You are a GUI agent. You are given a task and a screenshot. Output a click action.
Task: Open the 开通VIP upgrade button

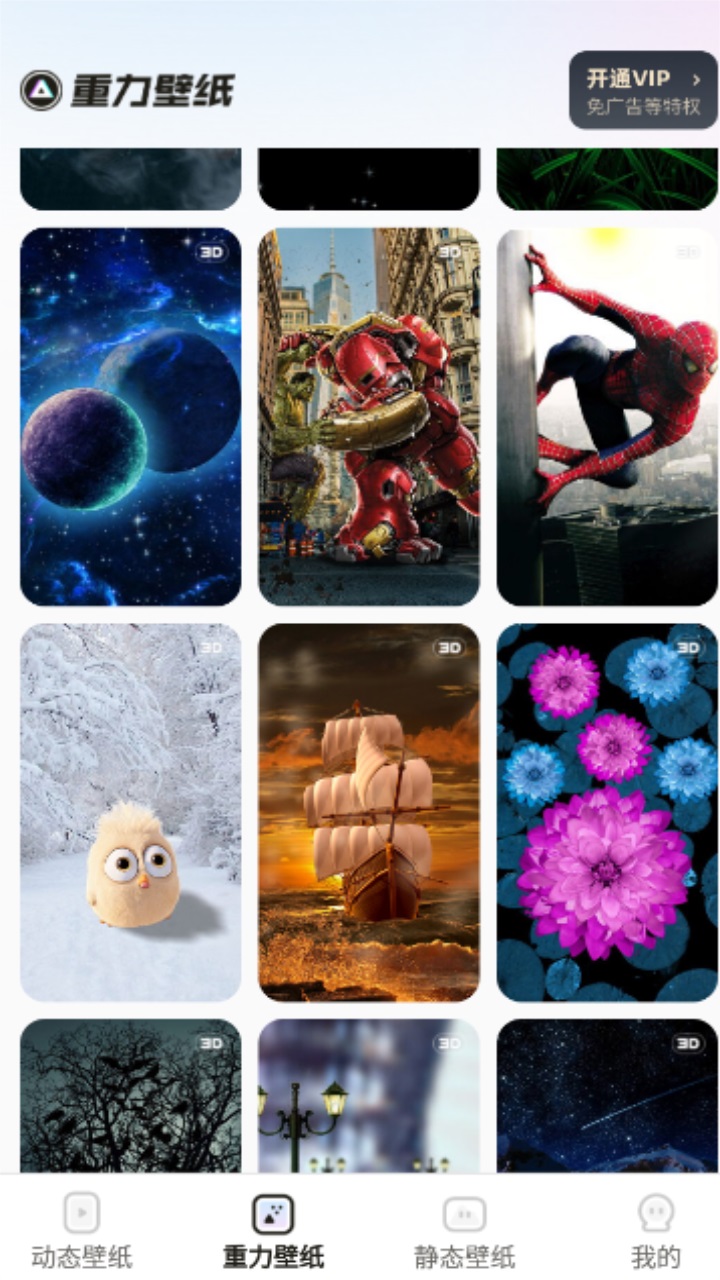(x=643, y=90)
